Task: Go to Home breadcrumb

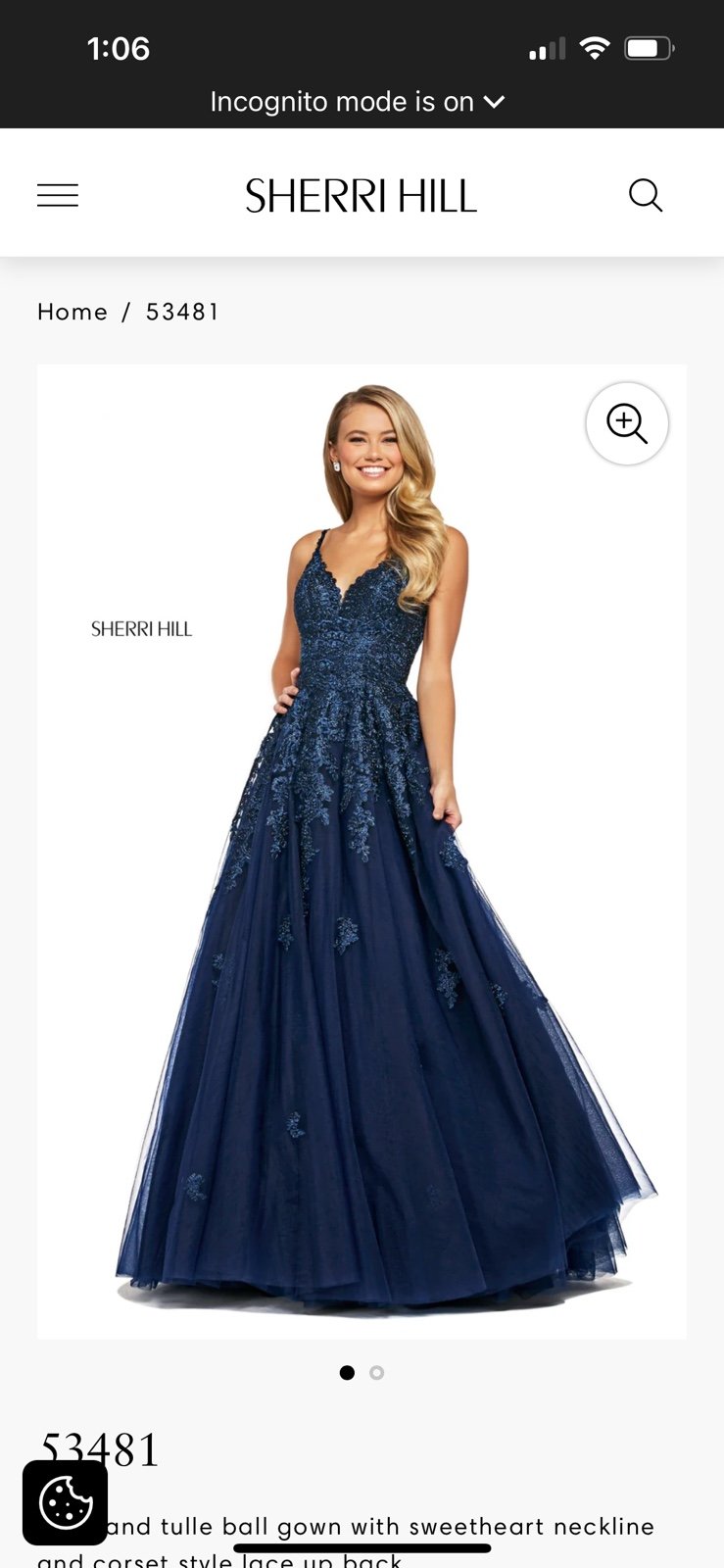Action: point(72,312)
